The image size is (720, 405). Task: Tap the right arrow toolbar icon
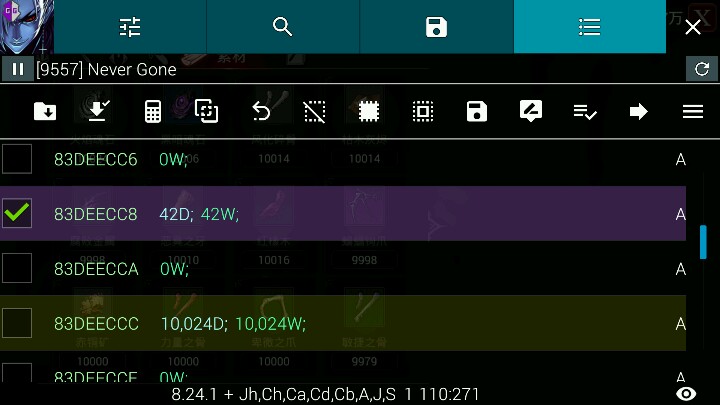tap(638, 111)
